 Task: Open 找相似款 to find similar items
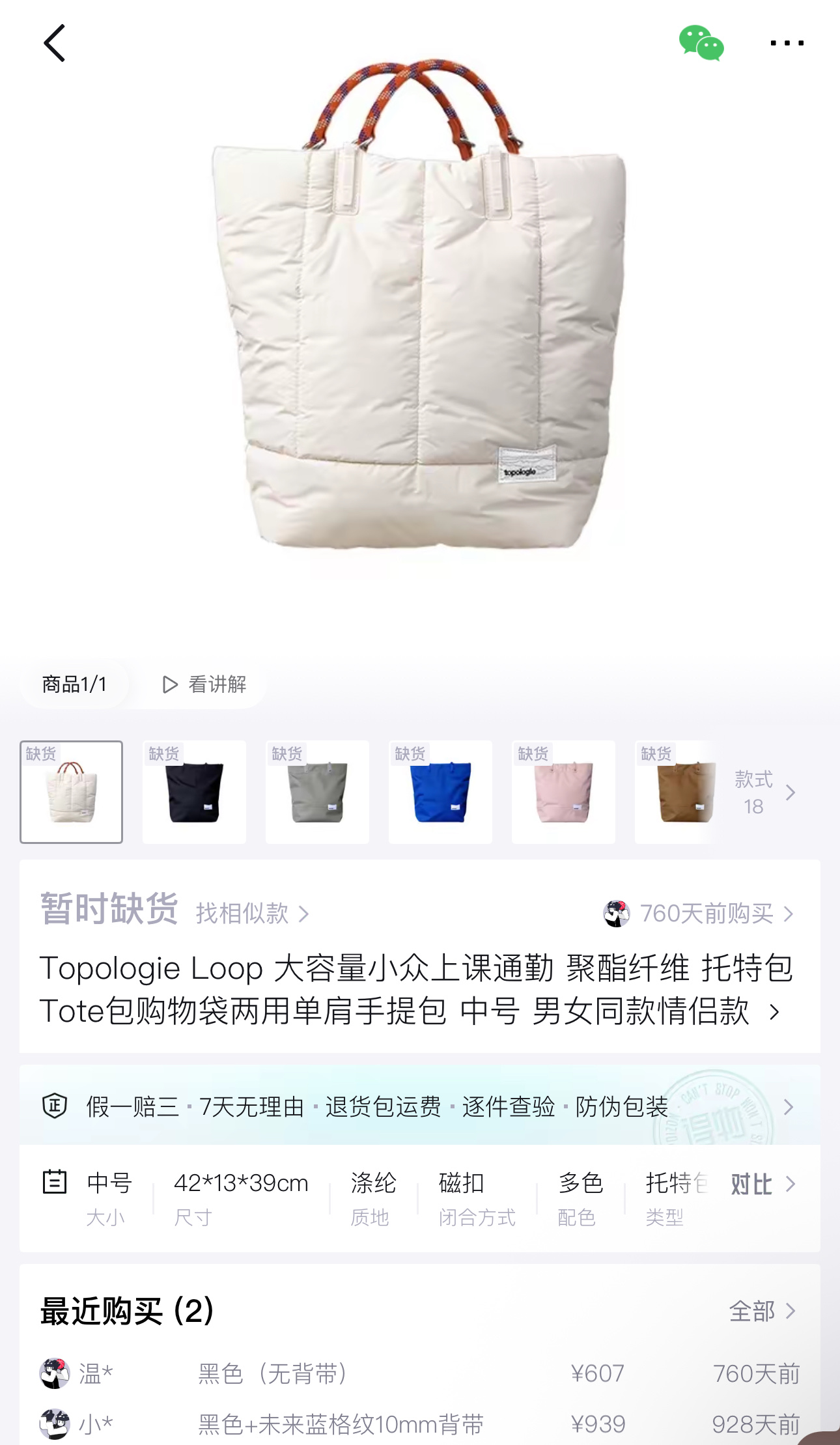click(253, 913)
